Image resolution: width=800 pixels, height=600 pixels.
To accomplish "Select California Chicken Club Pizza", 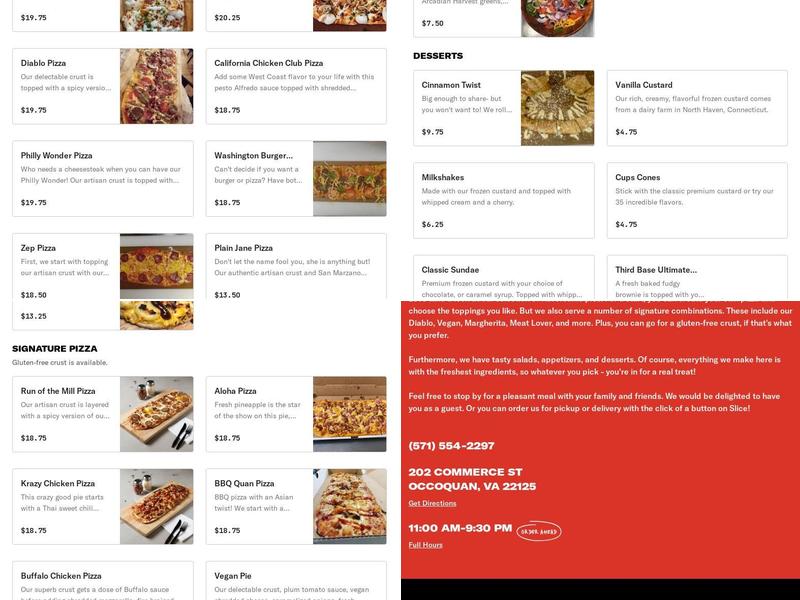I will 296,86.
